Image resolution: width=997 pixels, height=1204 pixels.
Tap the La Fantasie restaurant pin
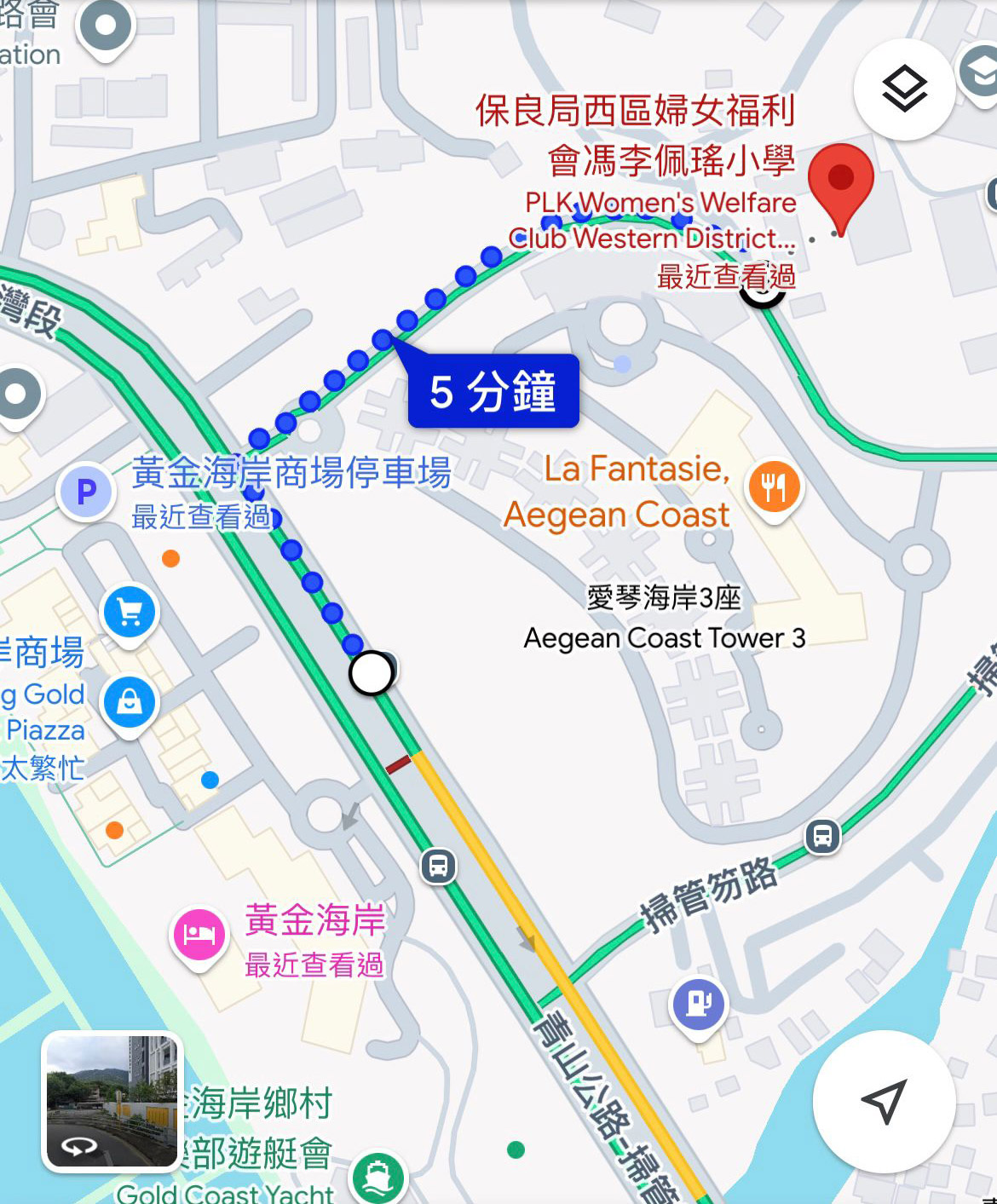point(774,487)
